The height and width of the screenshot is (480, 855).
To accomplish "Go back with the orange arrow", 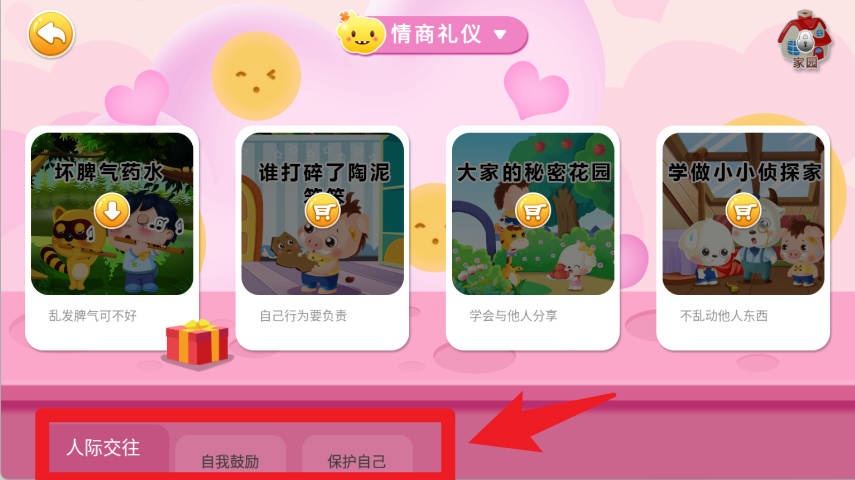I will (51, 36).
